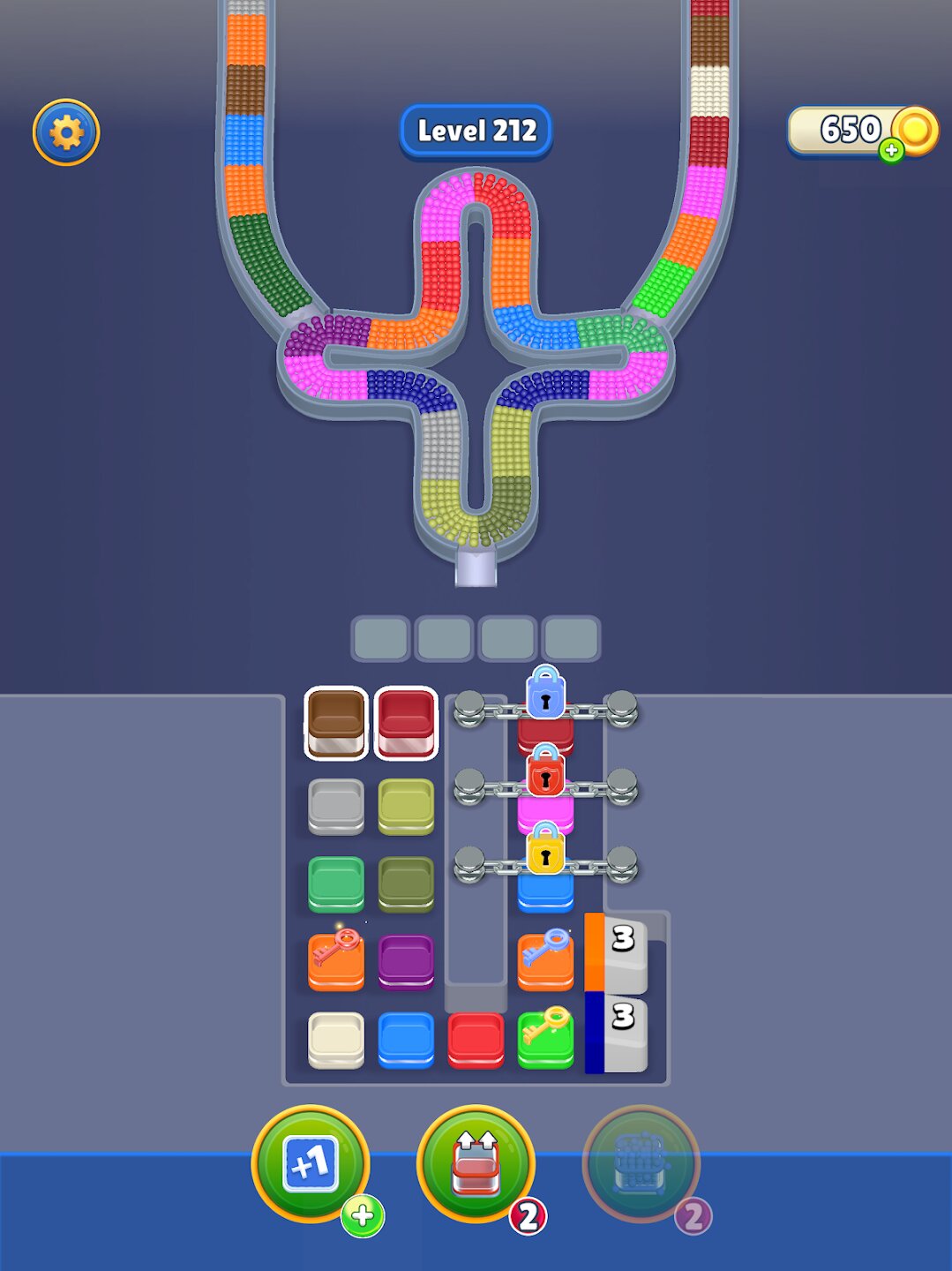
Task: Choose the orange box with red key
Action: 336,962
